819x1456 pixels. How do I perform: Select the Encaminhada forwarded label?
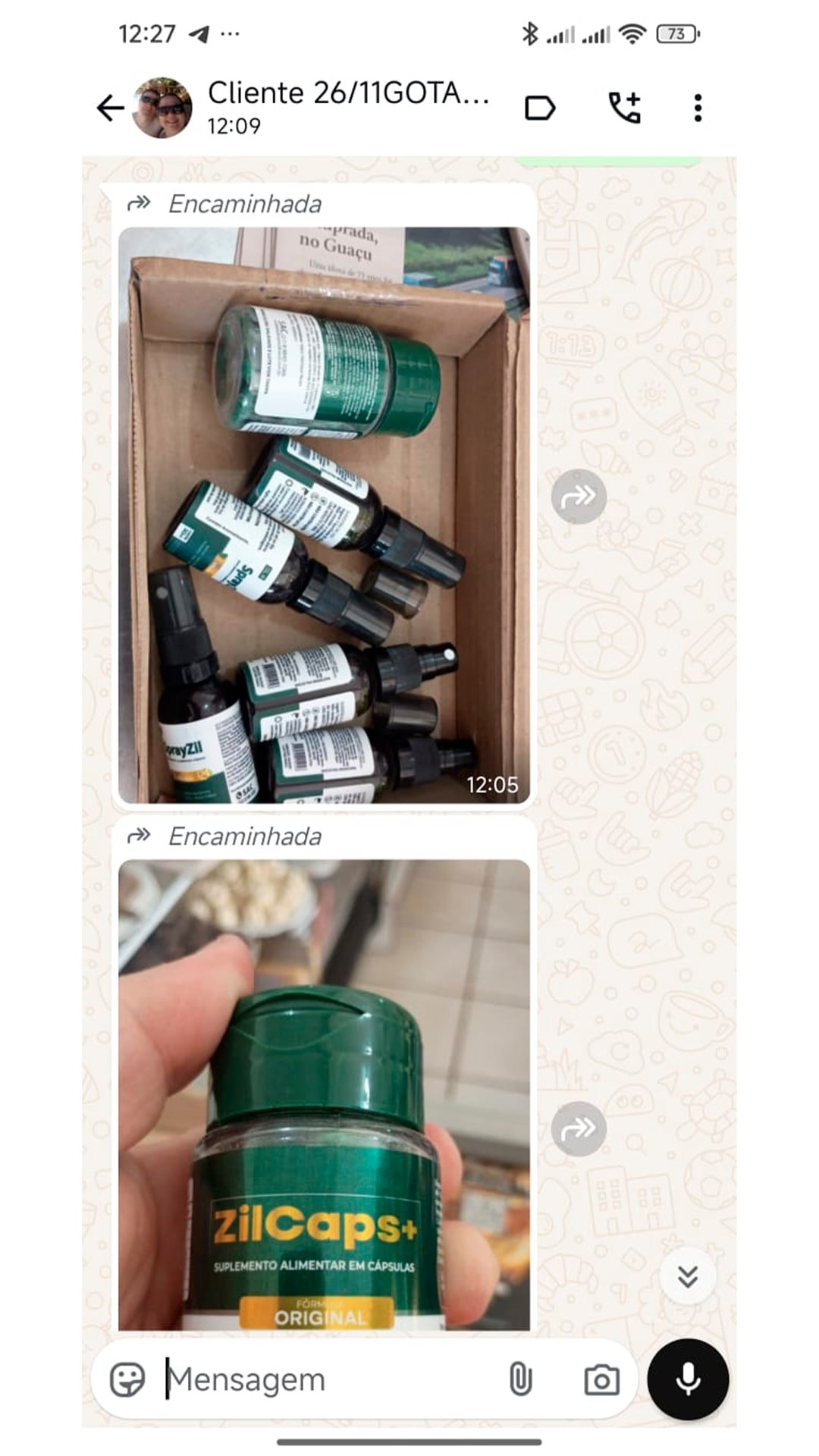tap(244, 203)
